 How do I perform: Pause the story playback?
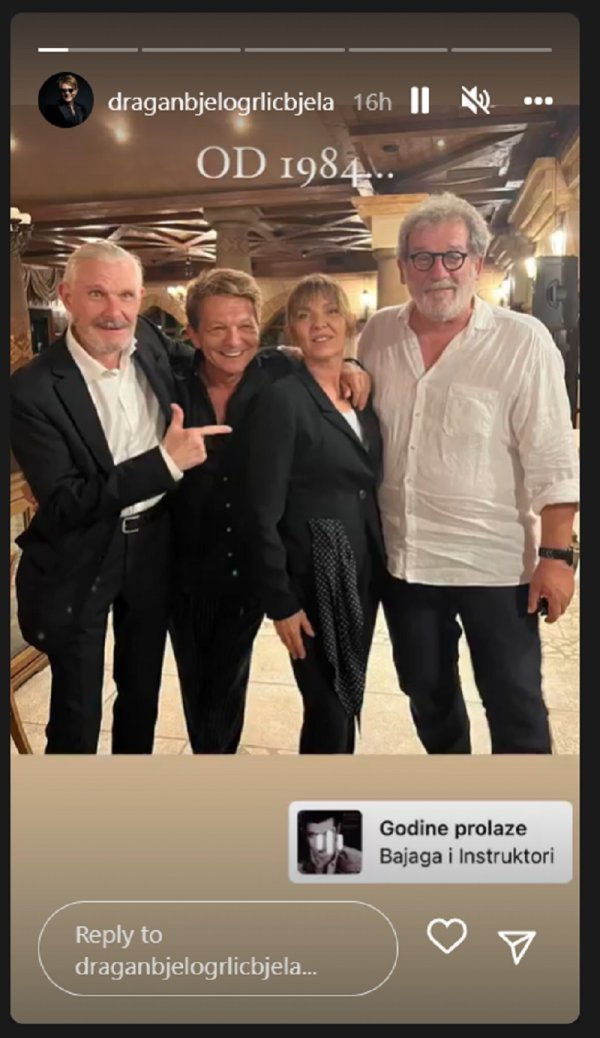[x=420, y=100]
